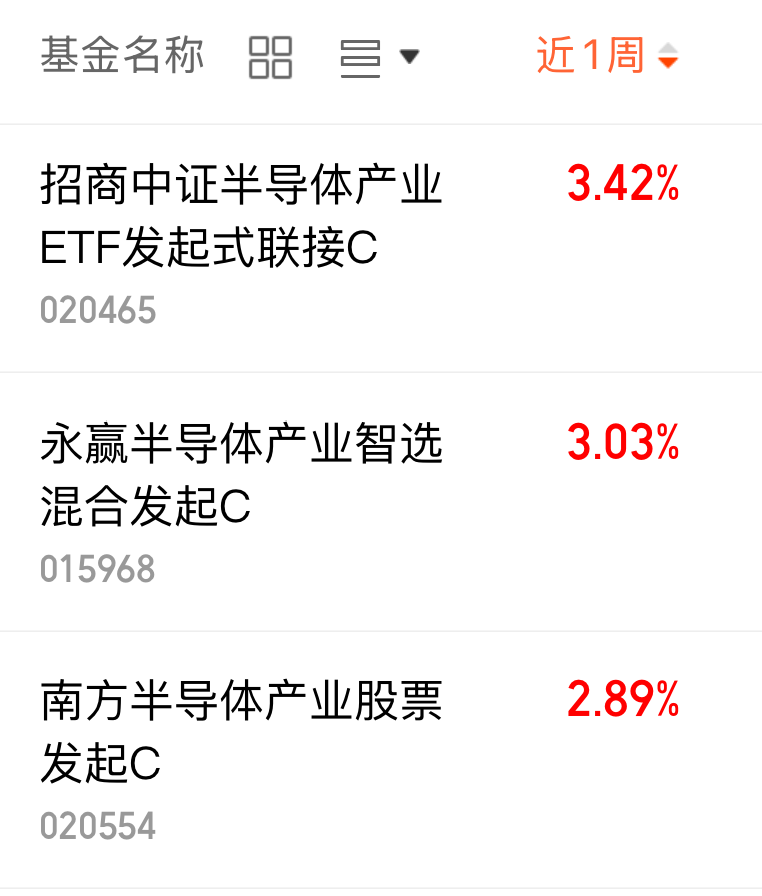The image size is (762, 896).
Task: View 永赢半导体产业智选混合发起C details
Action: (x=241, y=475)
